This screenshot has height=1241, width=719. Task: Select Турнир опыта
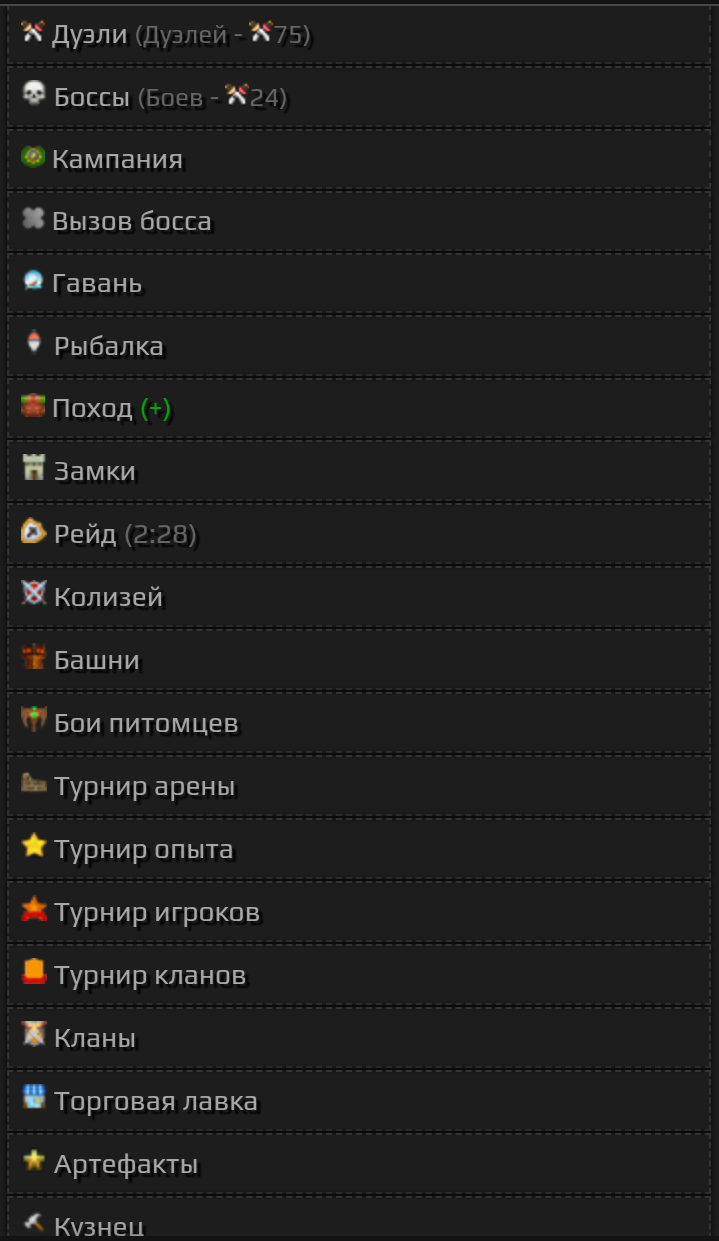coord(143,850)
